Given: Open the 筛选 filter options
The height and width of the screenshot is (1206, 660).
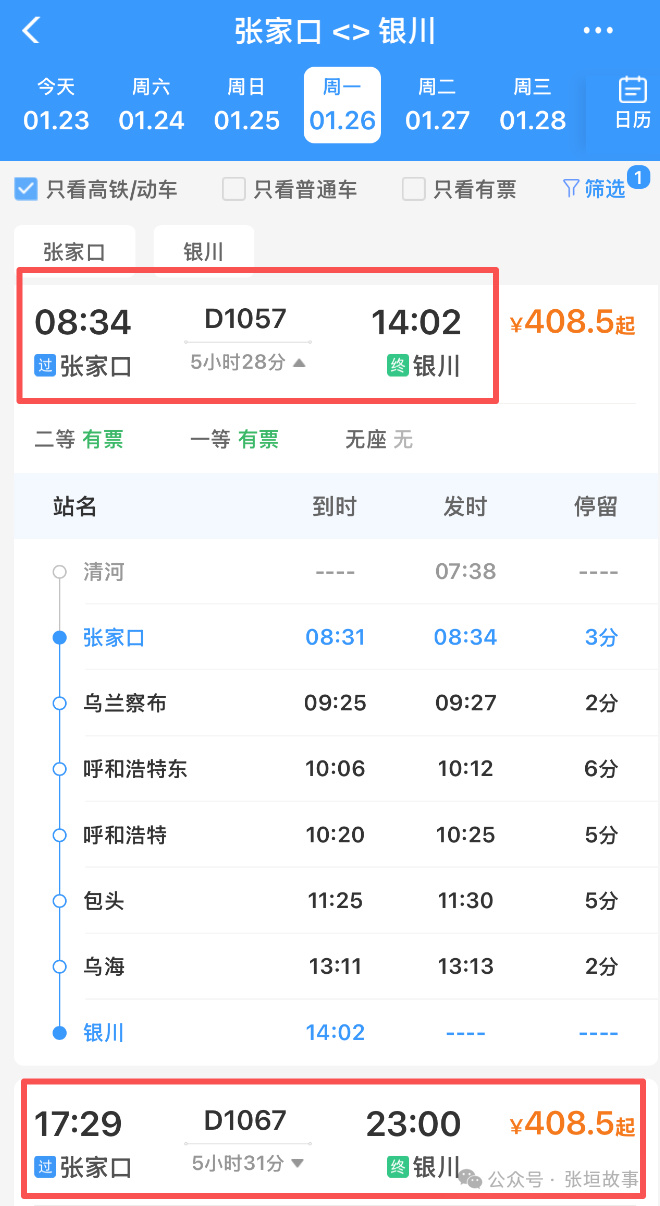Looking at the screenshot, I should point(595,188).
